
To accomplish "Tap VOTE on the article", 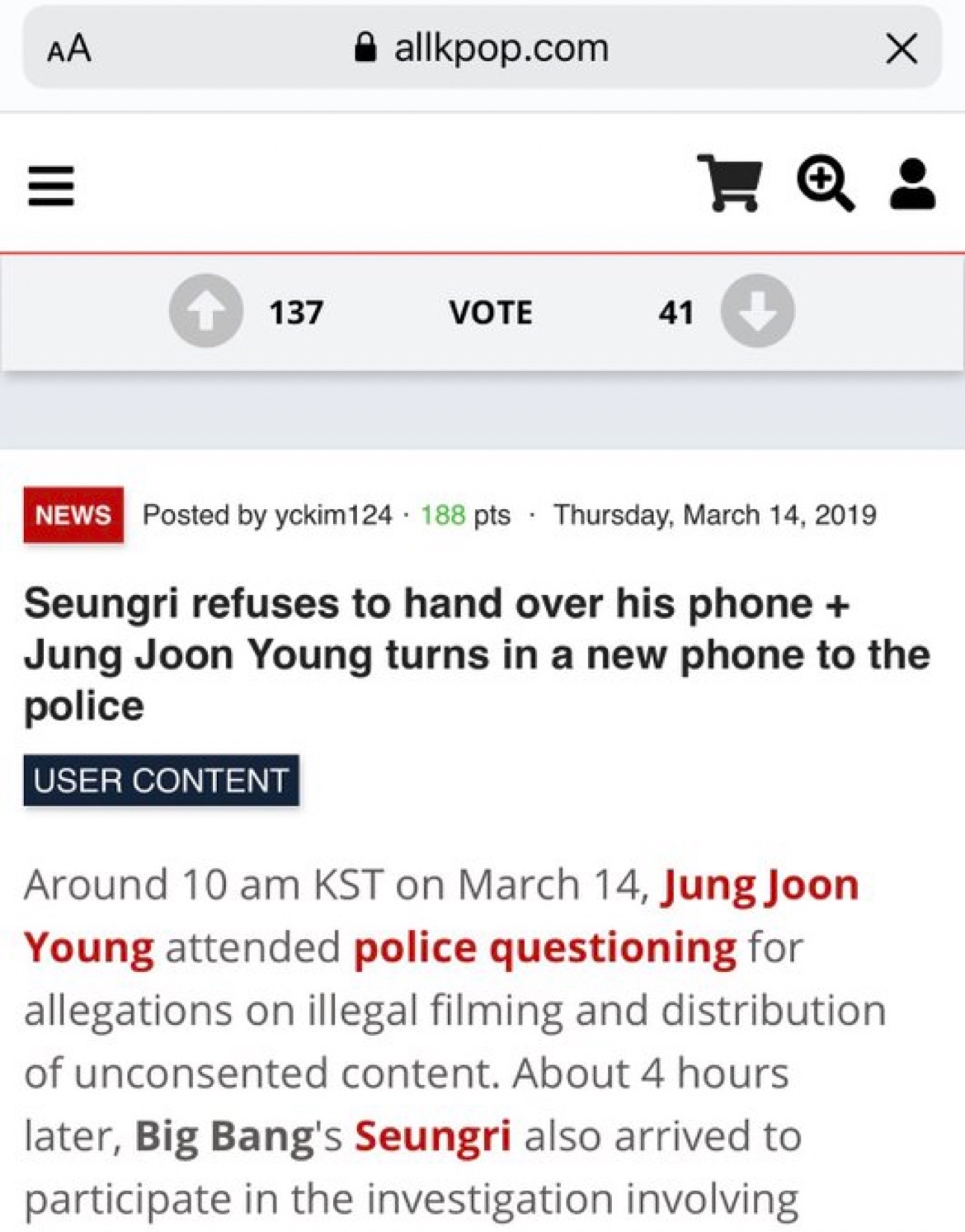I will [x=492, y=312].
